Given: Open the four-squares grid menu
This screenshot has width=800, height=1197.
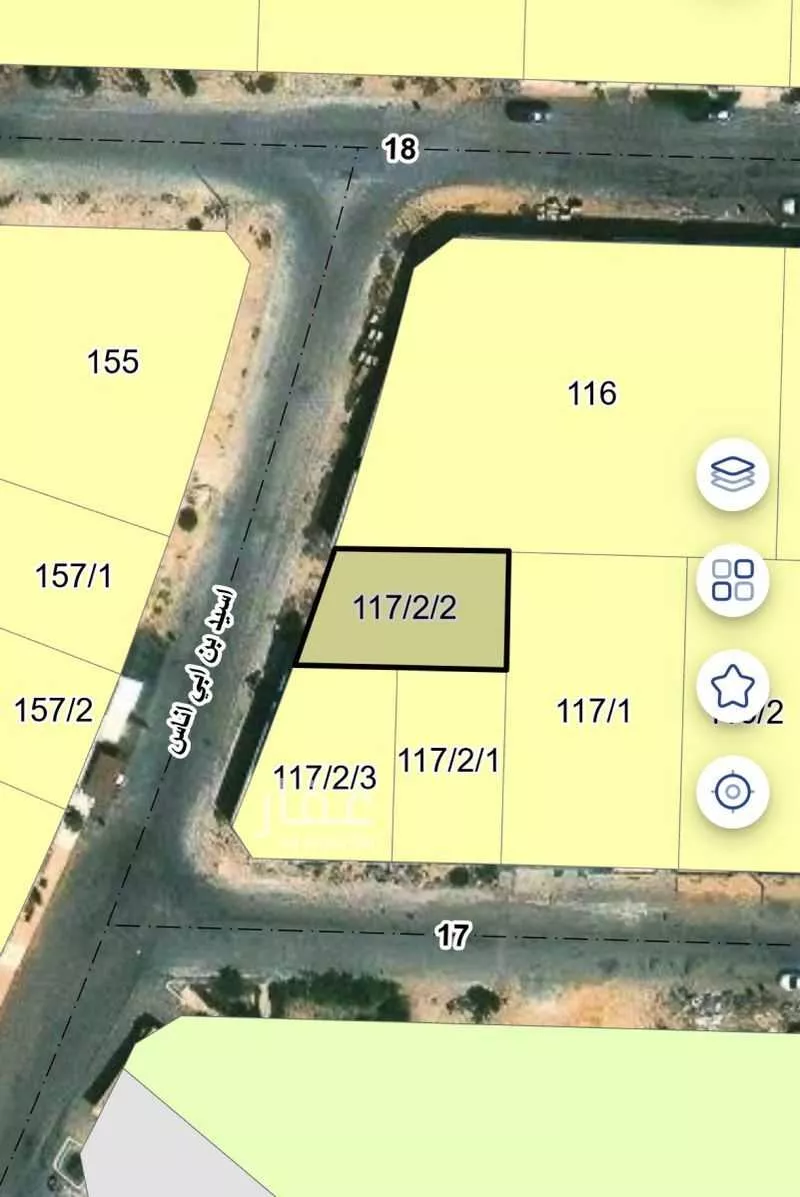Looking at the screenshot, I should [x=733, y=580].
